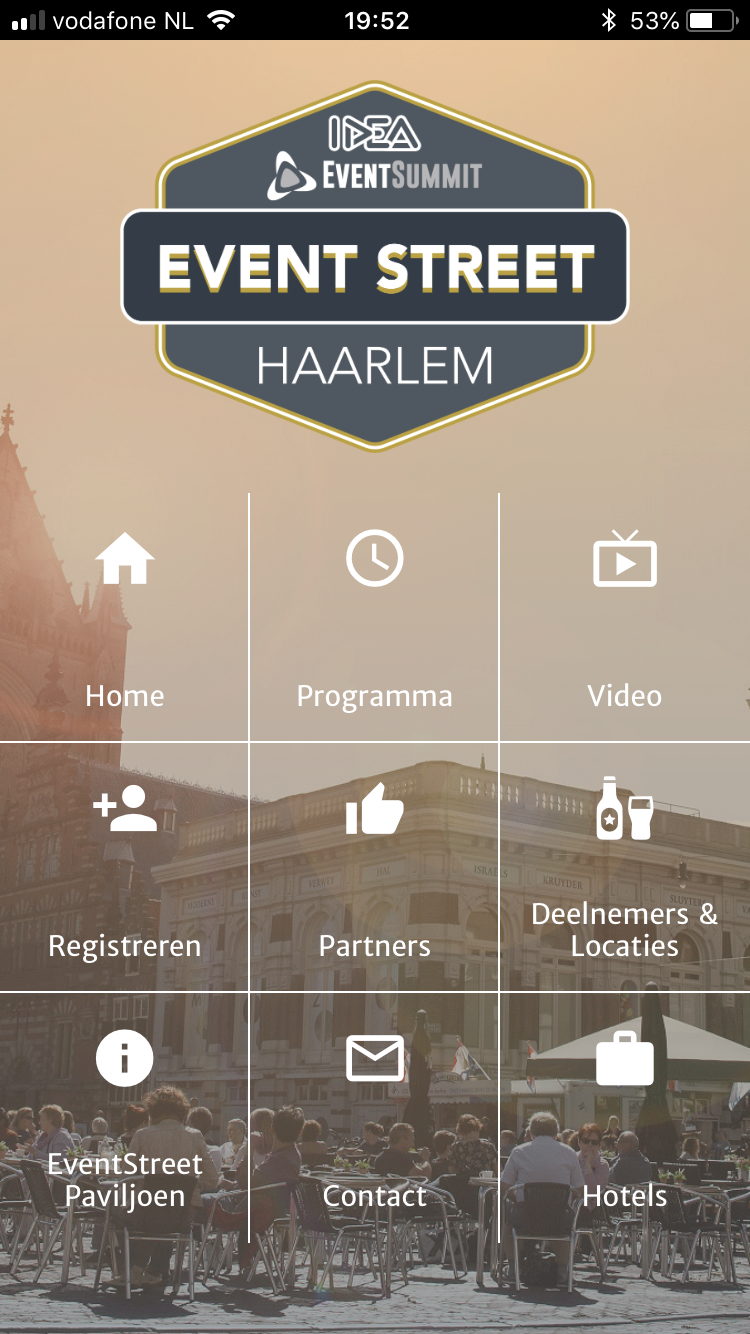This screenshot has height=1334, width=750.
Task: Browse the Hotels section
Action: 624,1118
